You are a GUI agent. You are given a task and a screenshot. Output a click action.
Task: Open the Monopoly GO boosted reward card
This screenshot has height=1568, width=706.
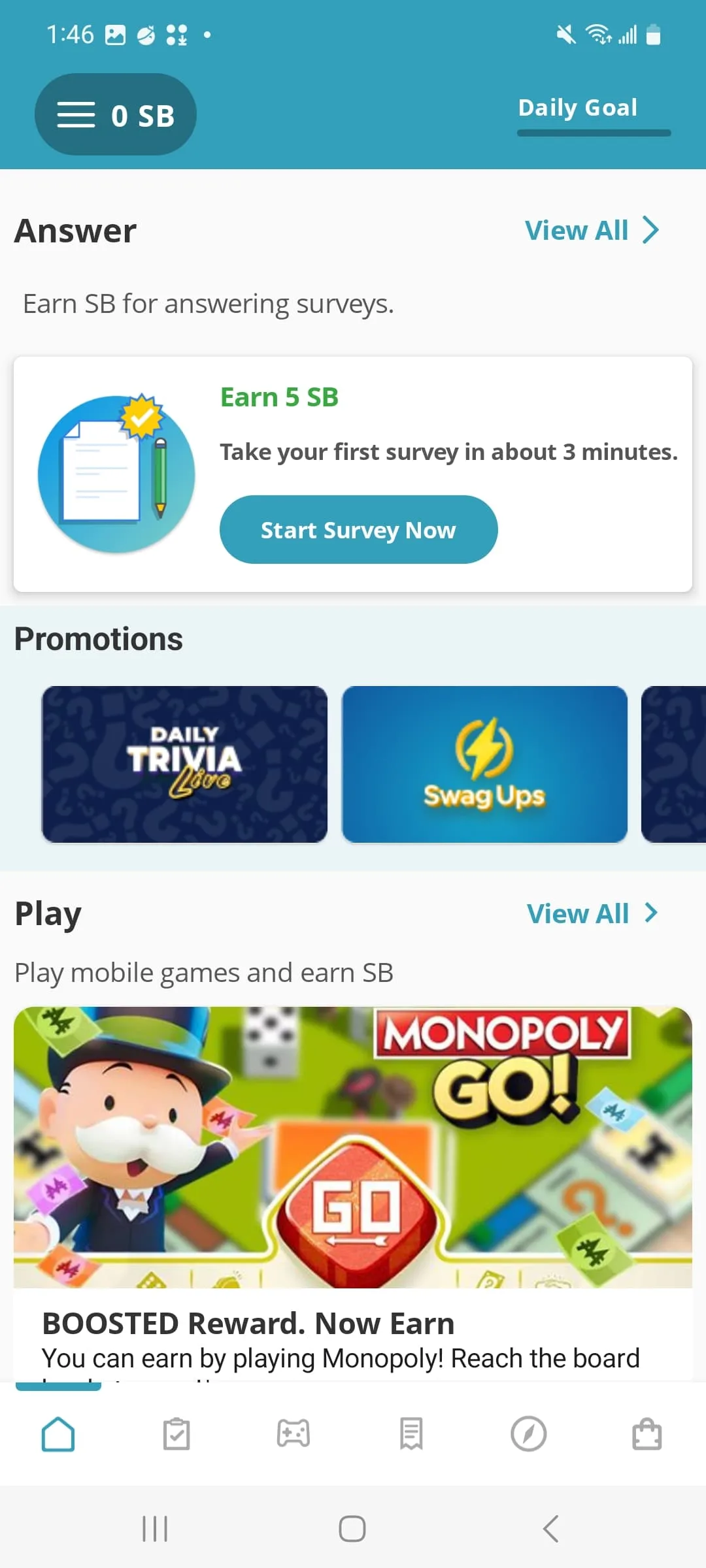tap(353, 1176)
